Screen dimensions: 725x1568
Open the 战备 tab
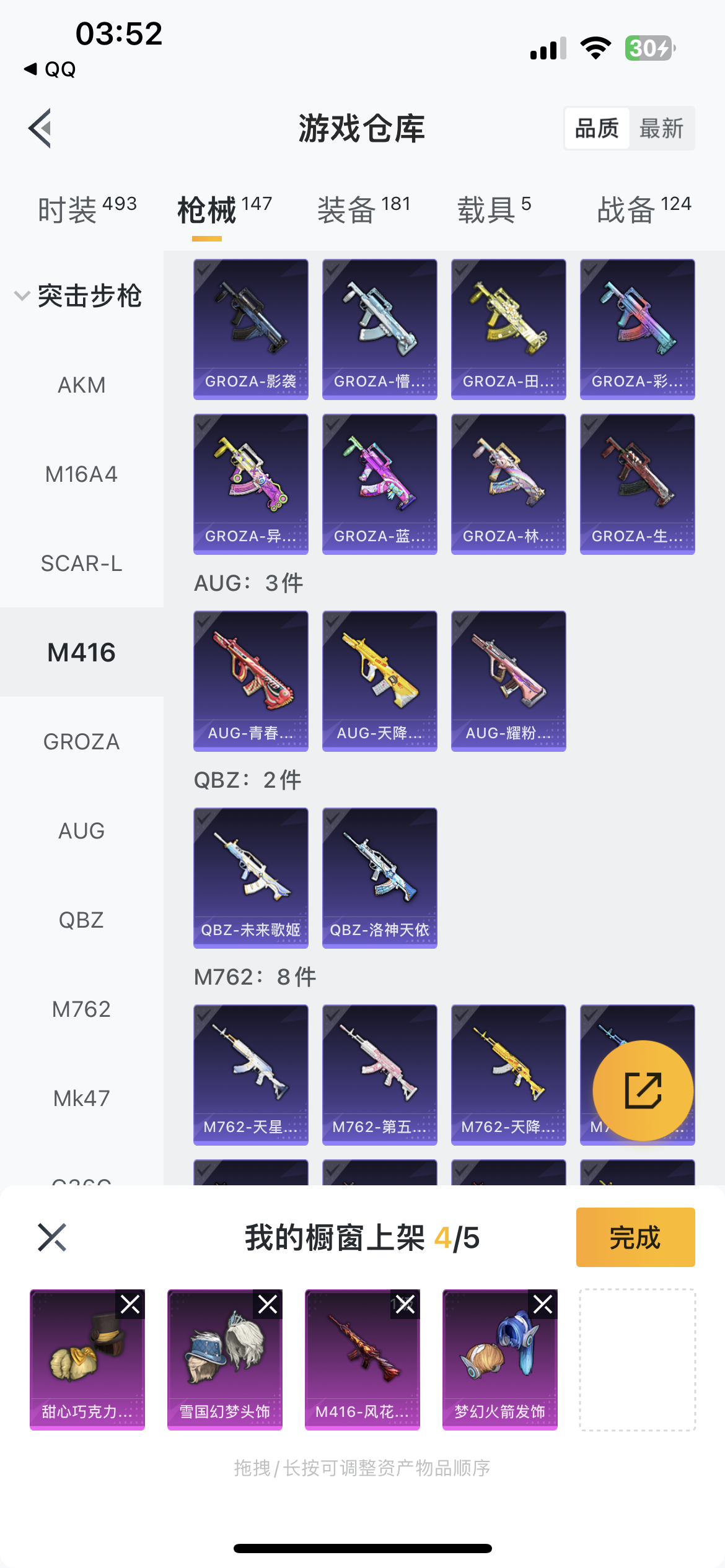(644, 209)
